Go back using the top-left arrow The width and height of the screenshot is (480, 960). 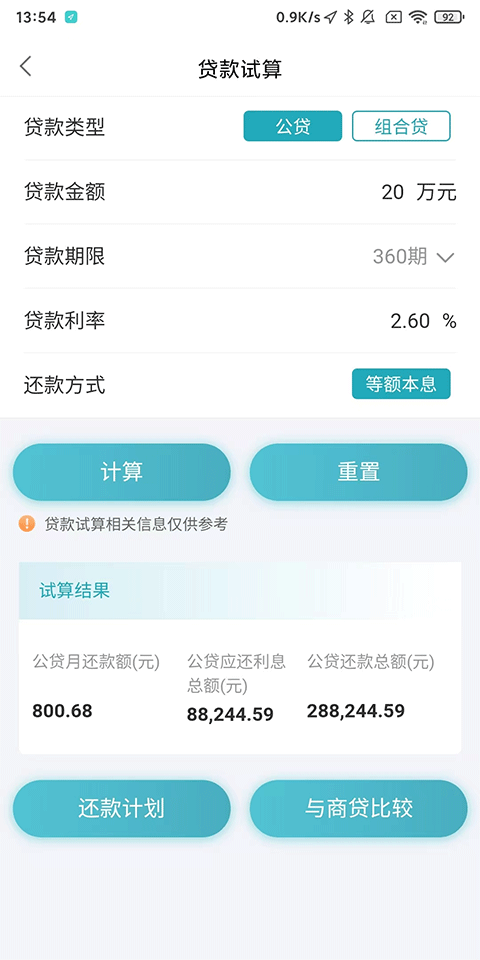(x=25, y=66)
